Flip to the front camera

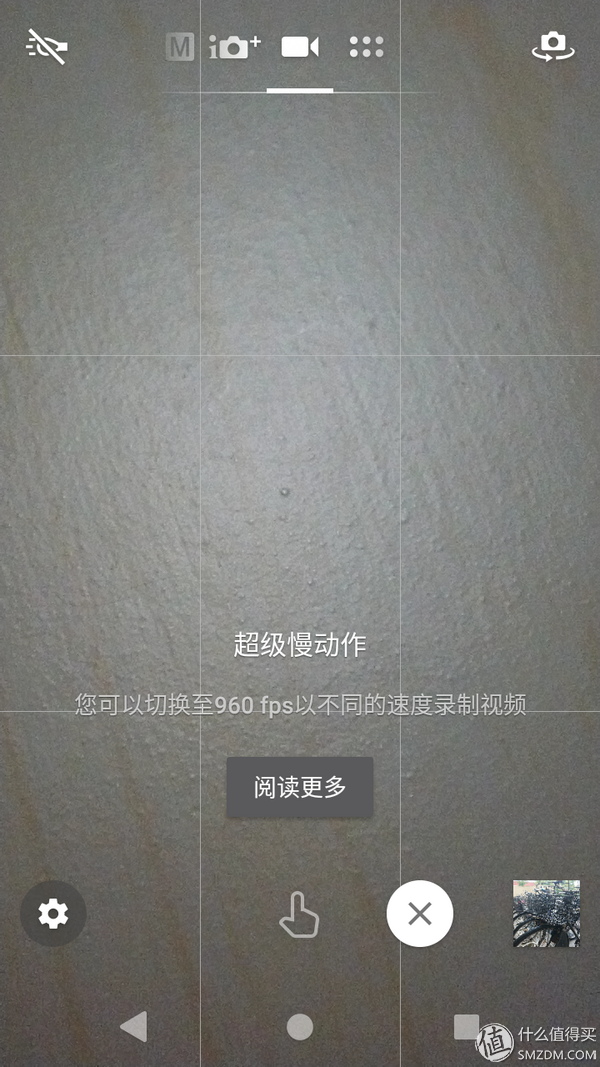553,46
